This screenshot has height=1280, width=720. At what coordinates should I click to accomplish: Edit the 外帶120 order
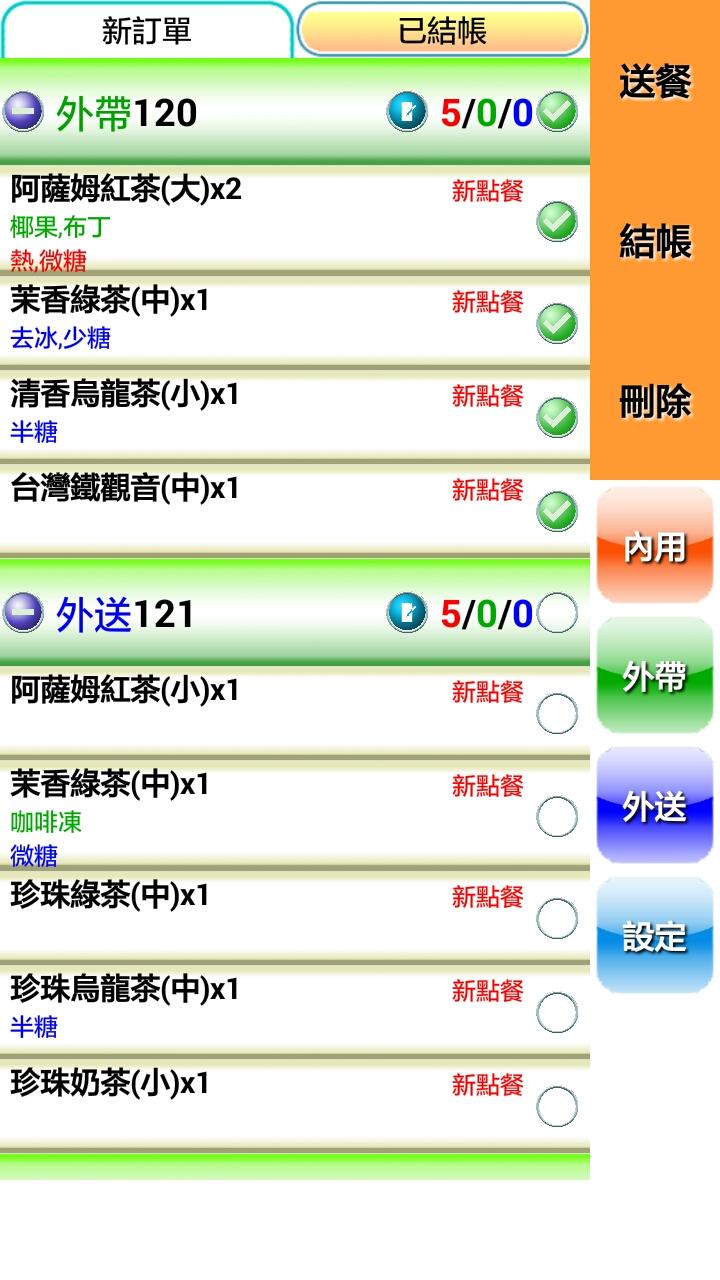(x=406, y=113)
